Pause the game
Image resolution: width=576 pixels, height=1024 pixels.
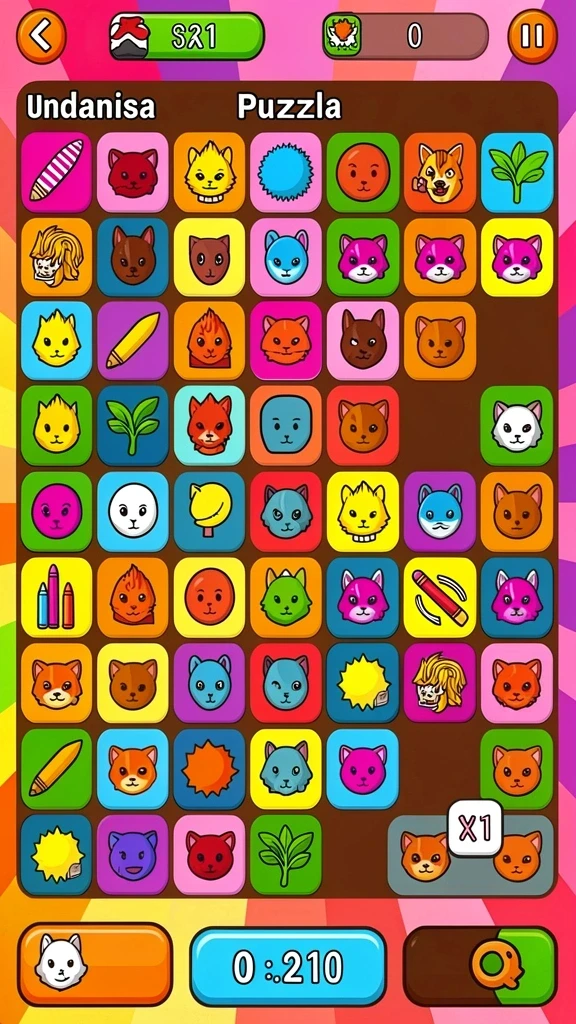tap(532, 36)
